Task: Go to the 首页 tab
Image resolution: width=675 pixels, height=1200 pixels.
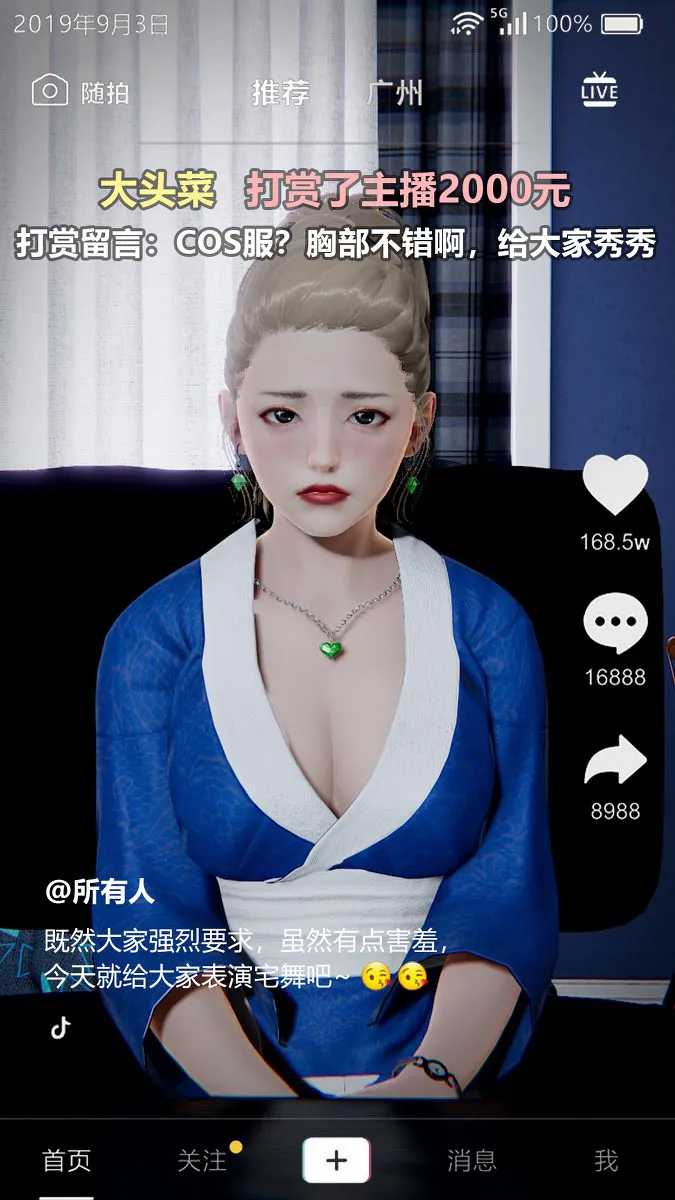Action: [66, 1160]
